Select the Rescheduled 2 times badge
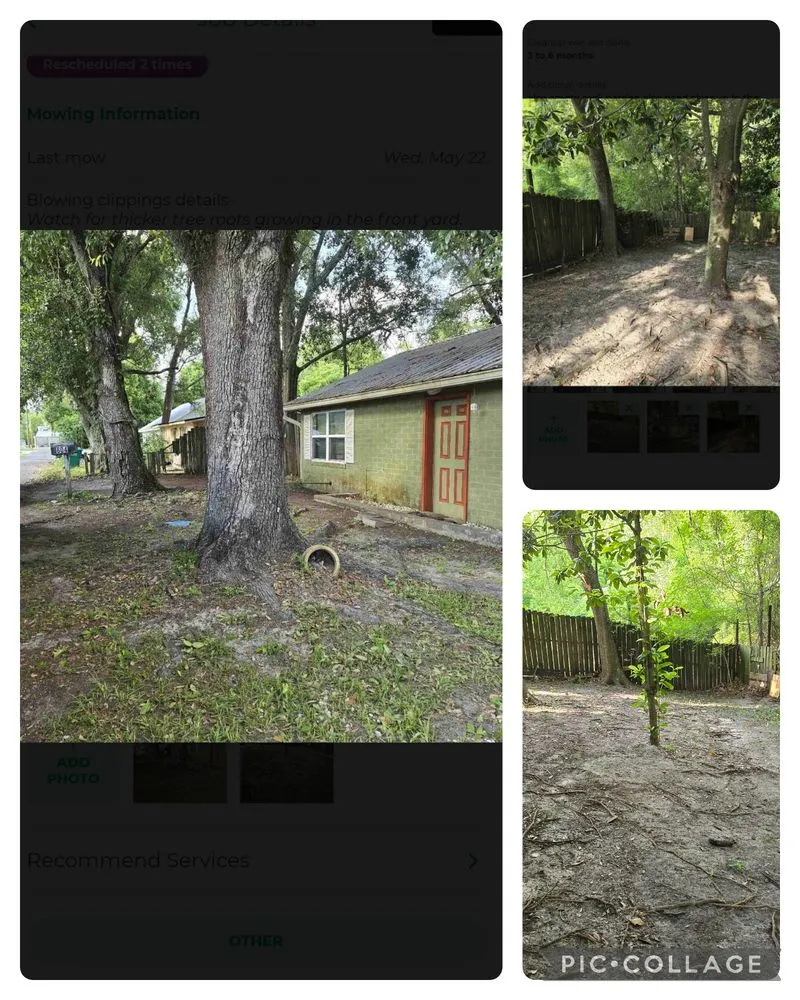 118,64
